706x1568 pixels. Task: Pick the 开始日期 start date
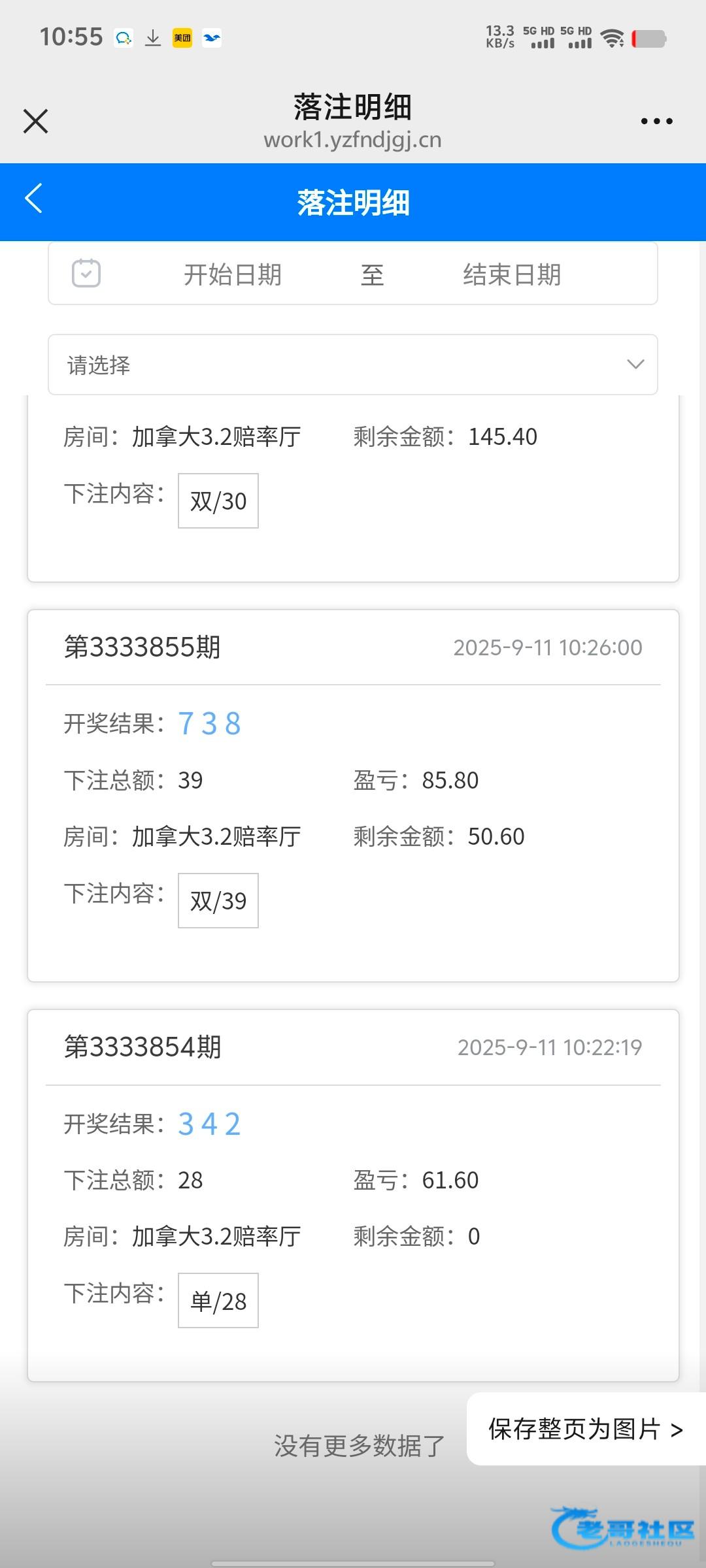pos(232,274)
